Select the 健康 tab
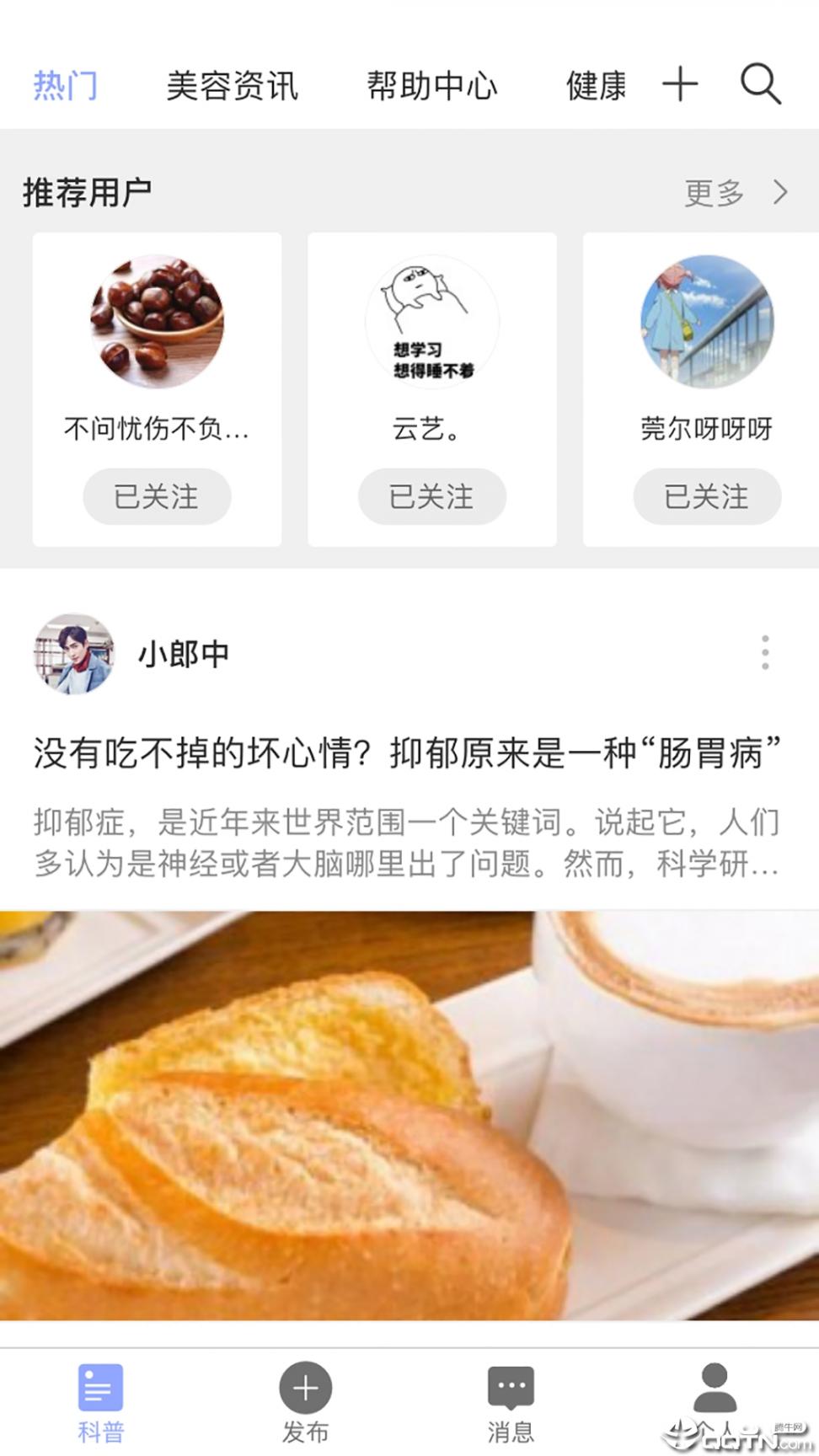Viewport: 819px width, 1456px height. [596, 86]
